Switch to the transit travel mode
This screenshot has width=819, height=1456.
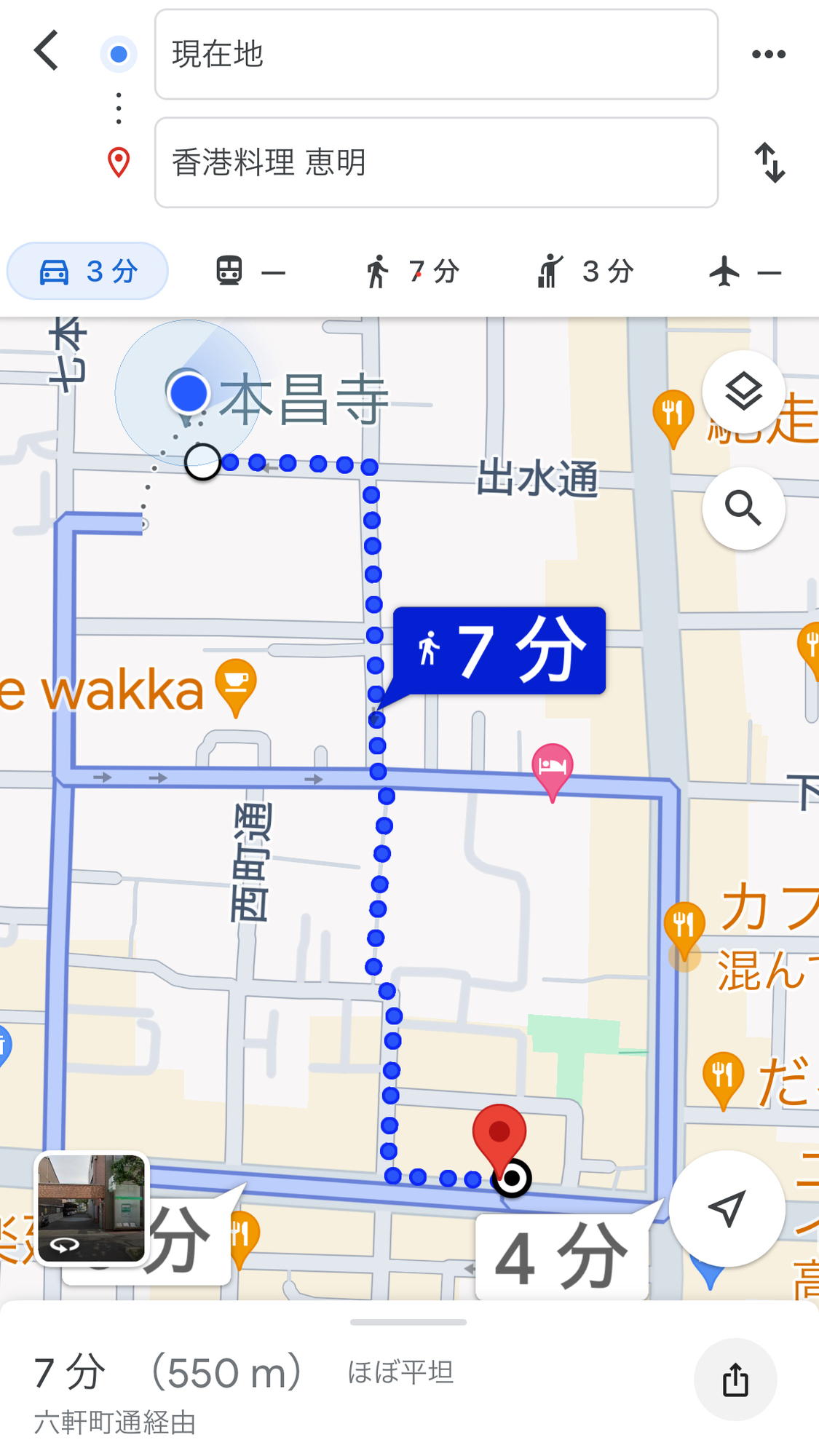250,272
